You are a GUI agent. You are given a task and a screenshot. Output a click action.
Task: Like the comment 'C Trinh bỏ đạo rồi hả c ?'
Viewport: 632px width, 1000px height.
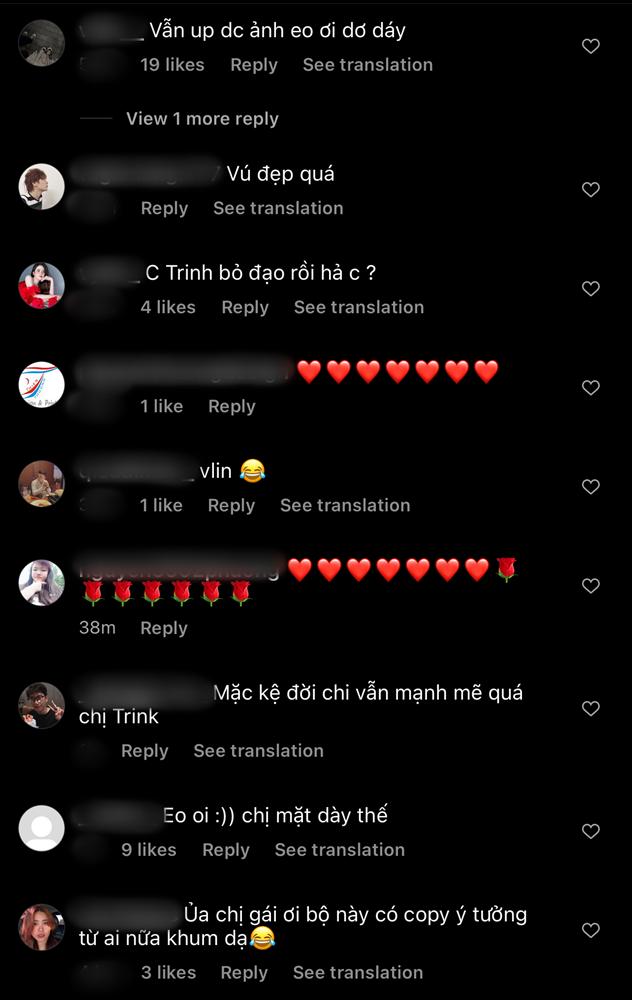pyautogui.click(x=591, y=289)
